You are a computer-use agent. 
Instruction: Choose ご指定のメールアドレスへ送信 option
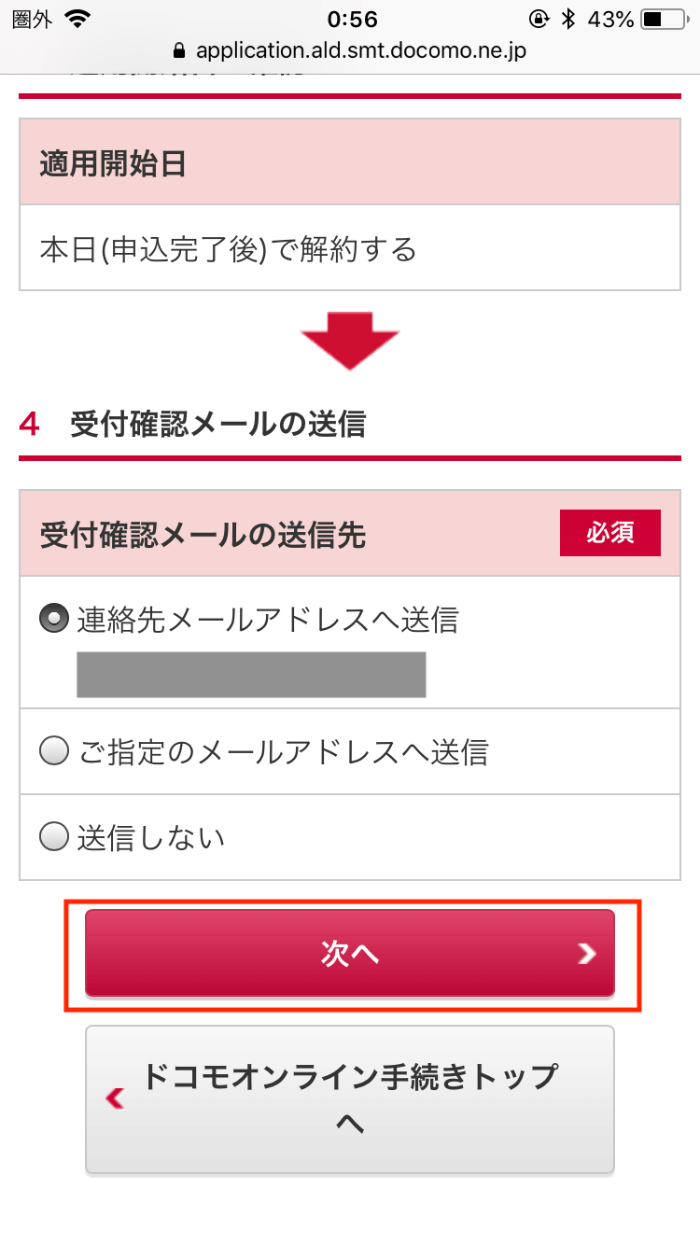54,751
